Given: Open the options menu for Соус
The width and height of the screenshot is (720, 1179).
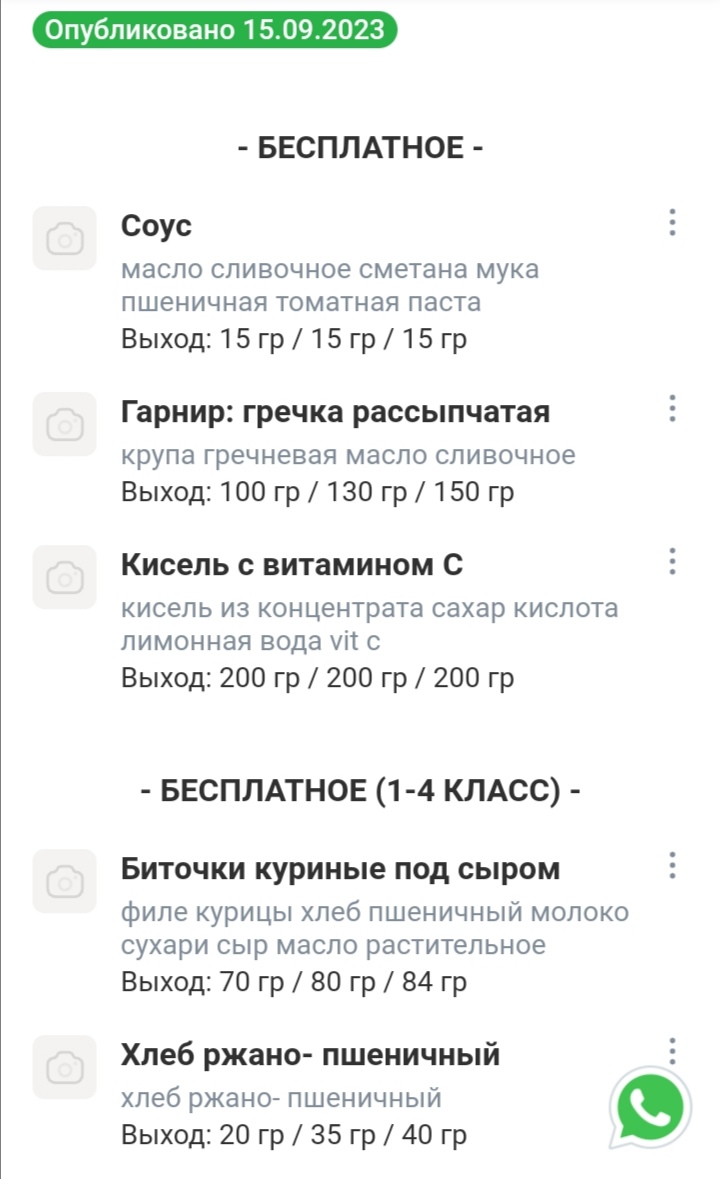Looking at the screenshot, I should point(673,222).
